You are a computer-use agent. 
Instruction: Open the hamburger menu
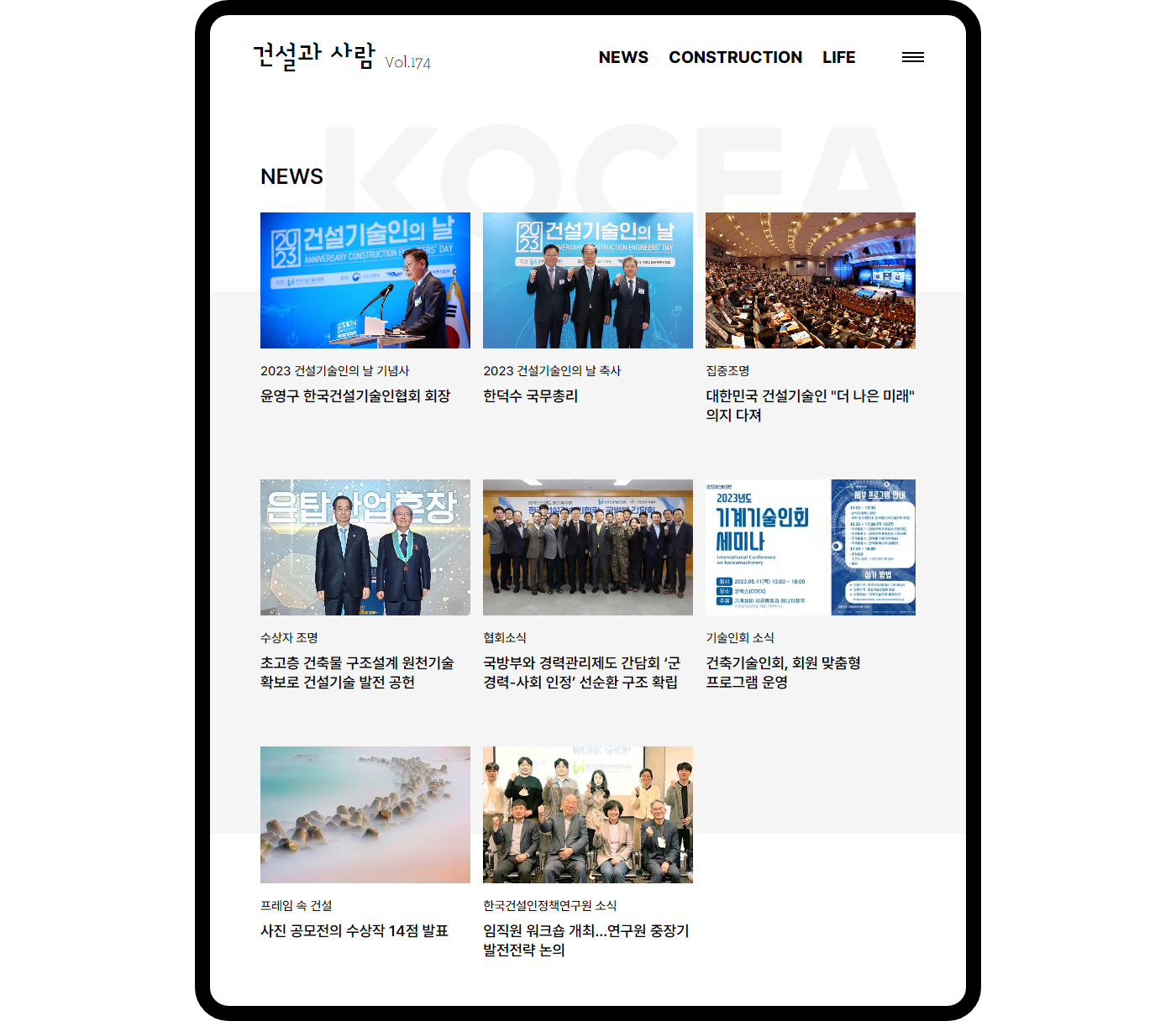tap(912, 57)
